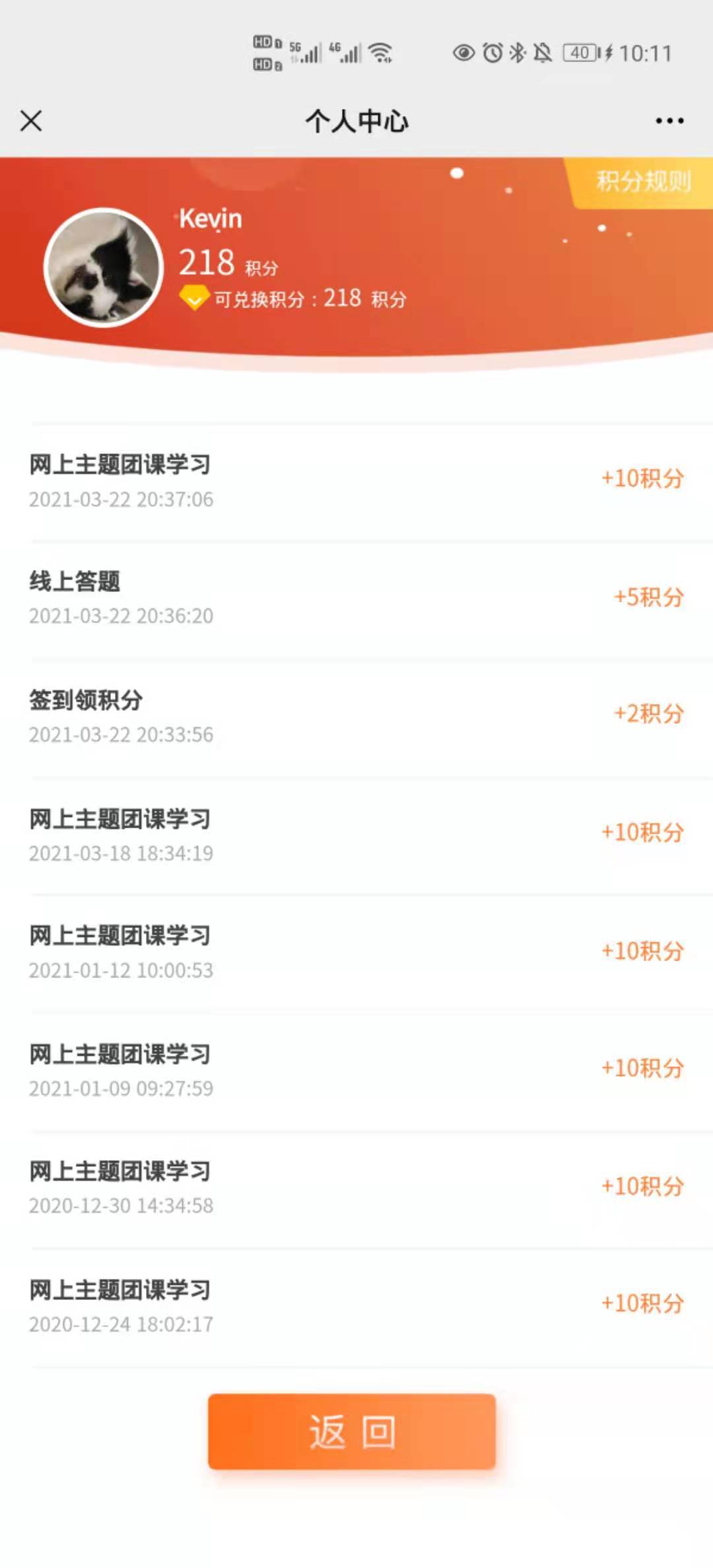Close the 个人中心 page
The width and height of the screenshot is (713, 1568).
coord(31,121)
